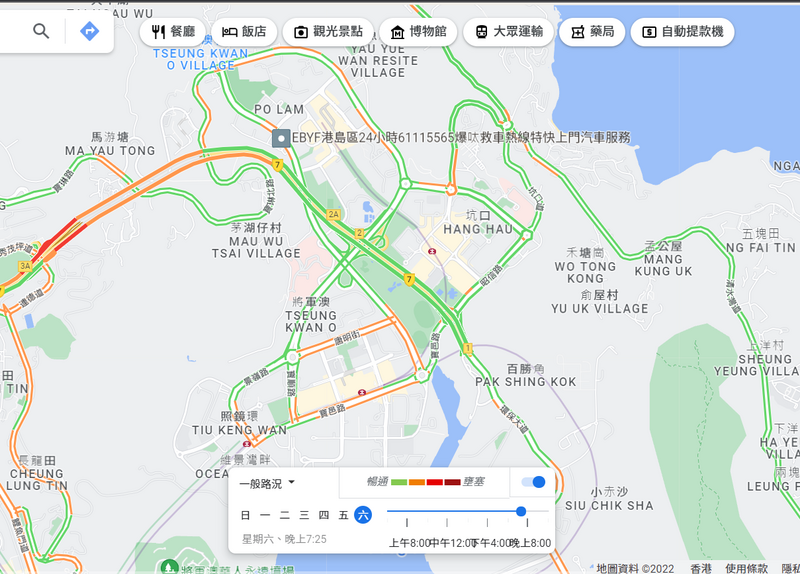Open the EBYF car service map pin
This screenshot has width=800, height=574.
pyautogui.click(x=282, y=137)
